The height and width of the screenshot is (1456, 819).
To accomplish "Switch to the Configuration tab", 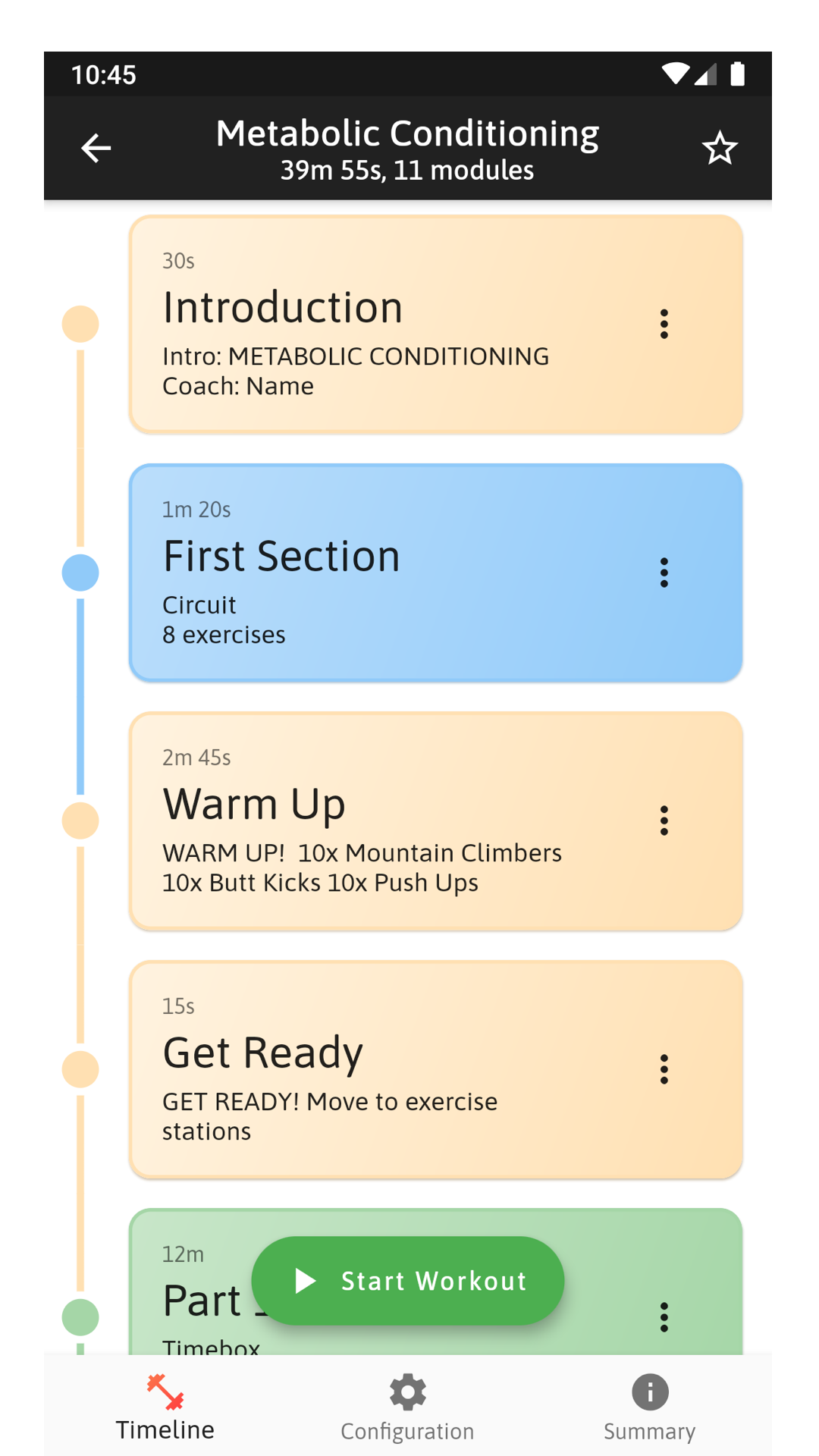I will [x=408, y=1407].
